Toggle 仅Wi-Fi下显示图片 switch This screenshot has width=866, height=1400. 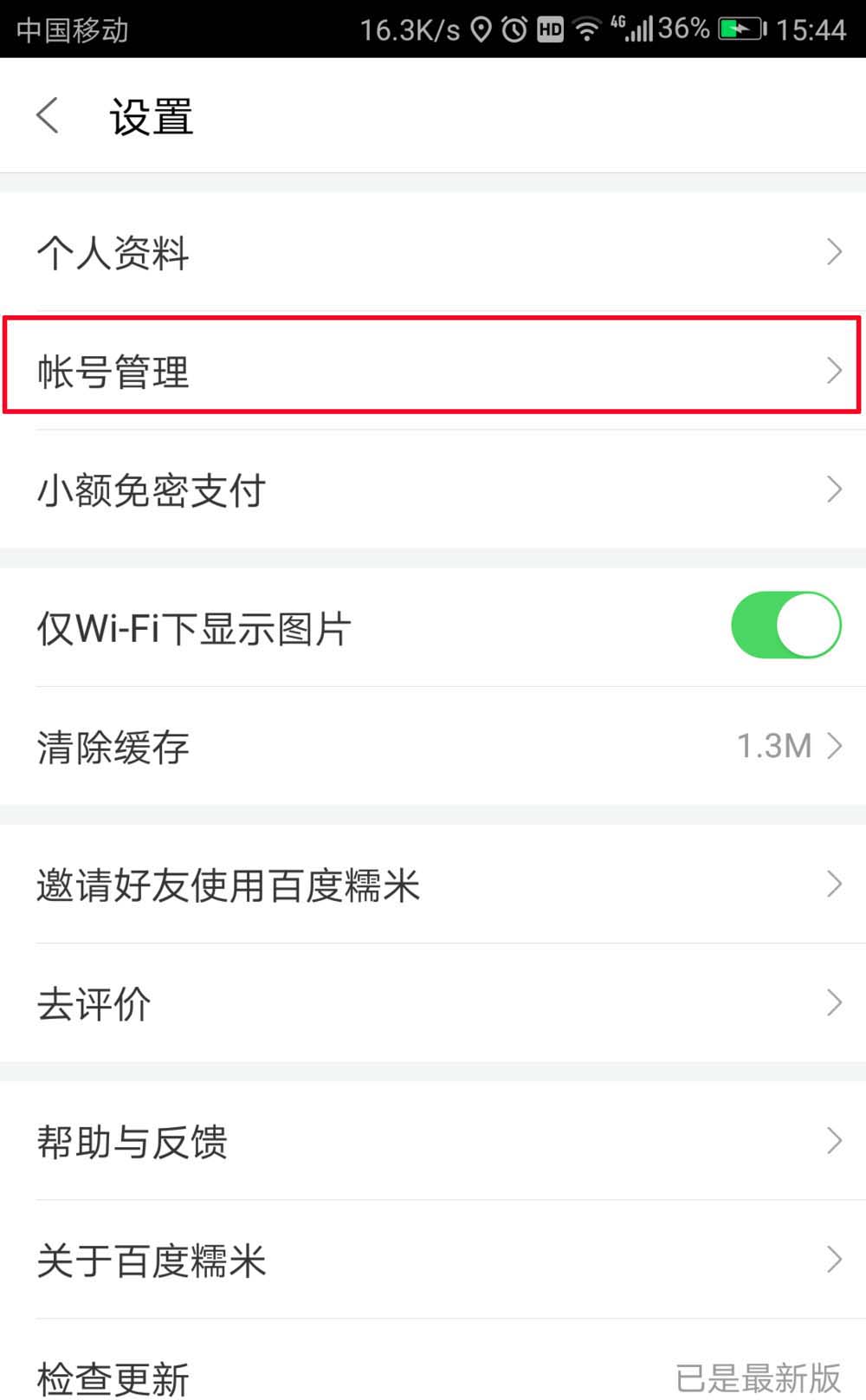[x=785, y=625]
